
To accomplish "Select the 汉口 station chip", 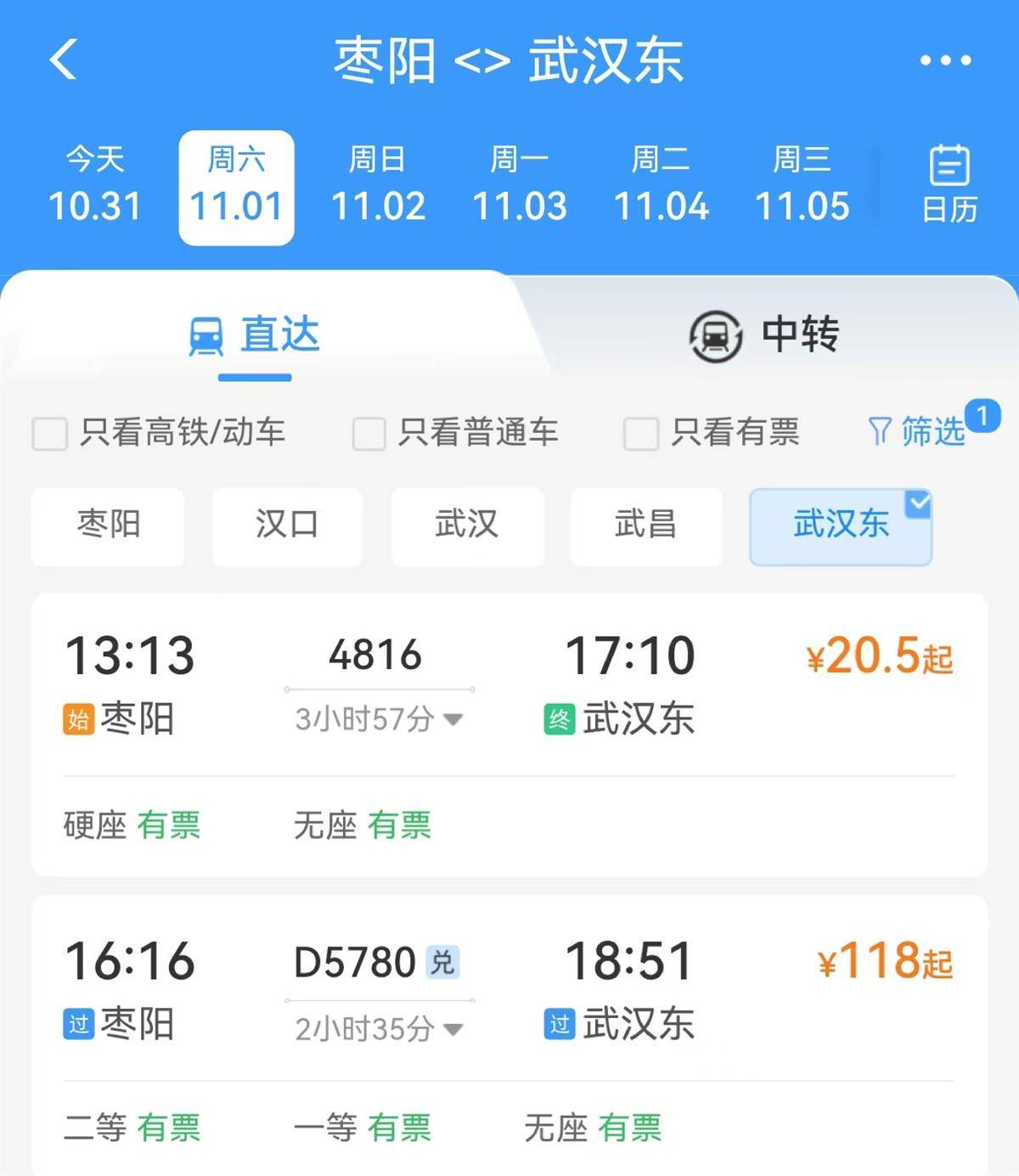I will coord(287,525).
